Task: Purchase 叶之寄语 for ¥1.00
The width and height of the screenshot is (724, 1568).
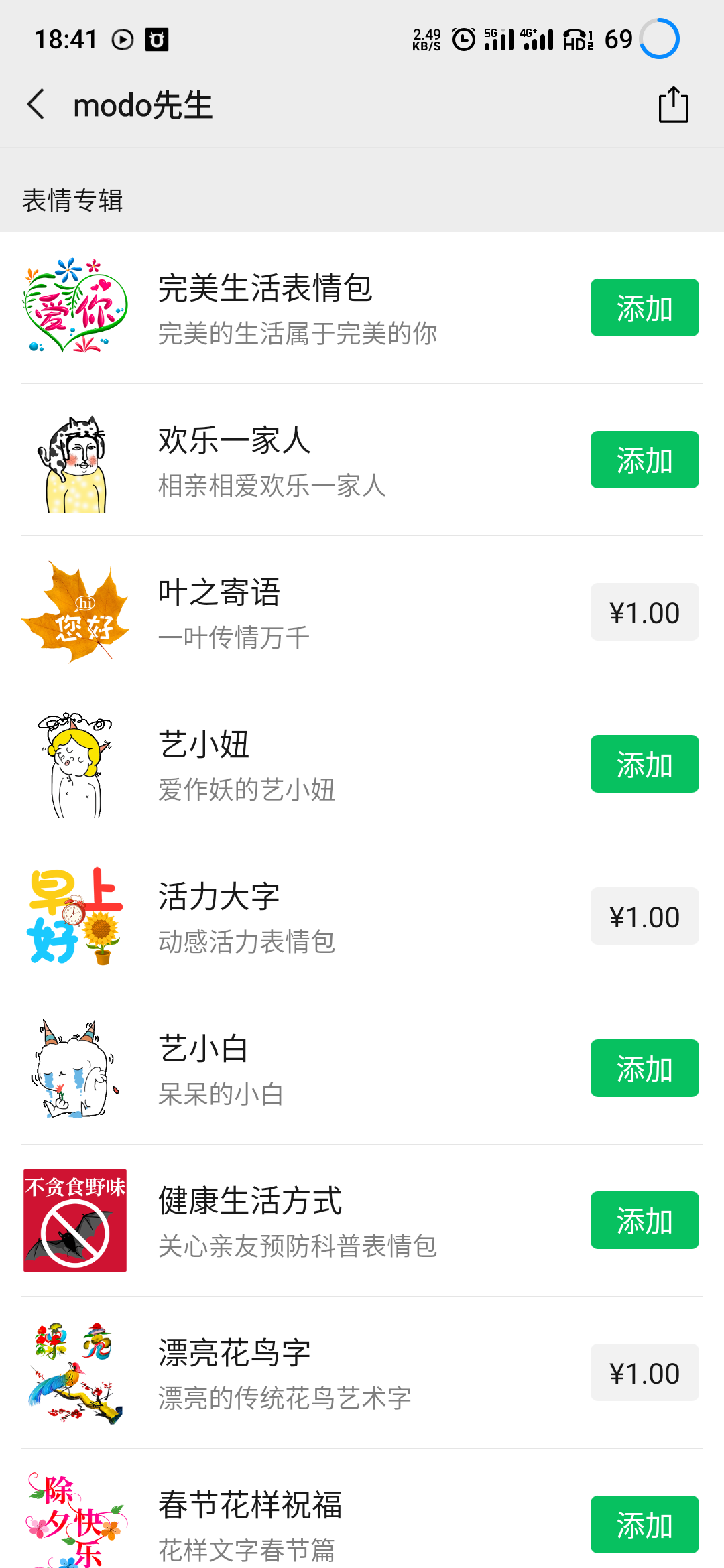Action: pyautogui.click(x=644, y=612)
